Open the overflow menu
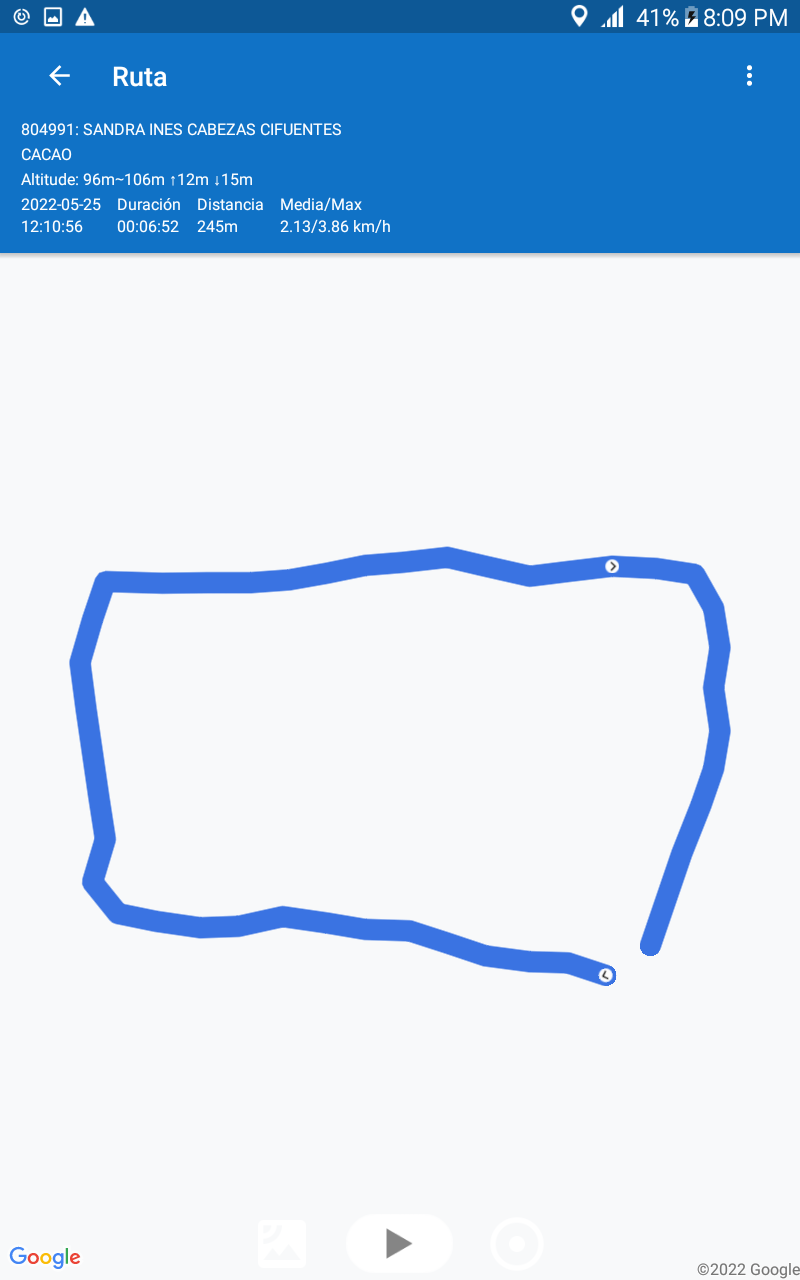This screenshot has width=800, height=1280. pyautogui.click(x=749, y=76)
